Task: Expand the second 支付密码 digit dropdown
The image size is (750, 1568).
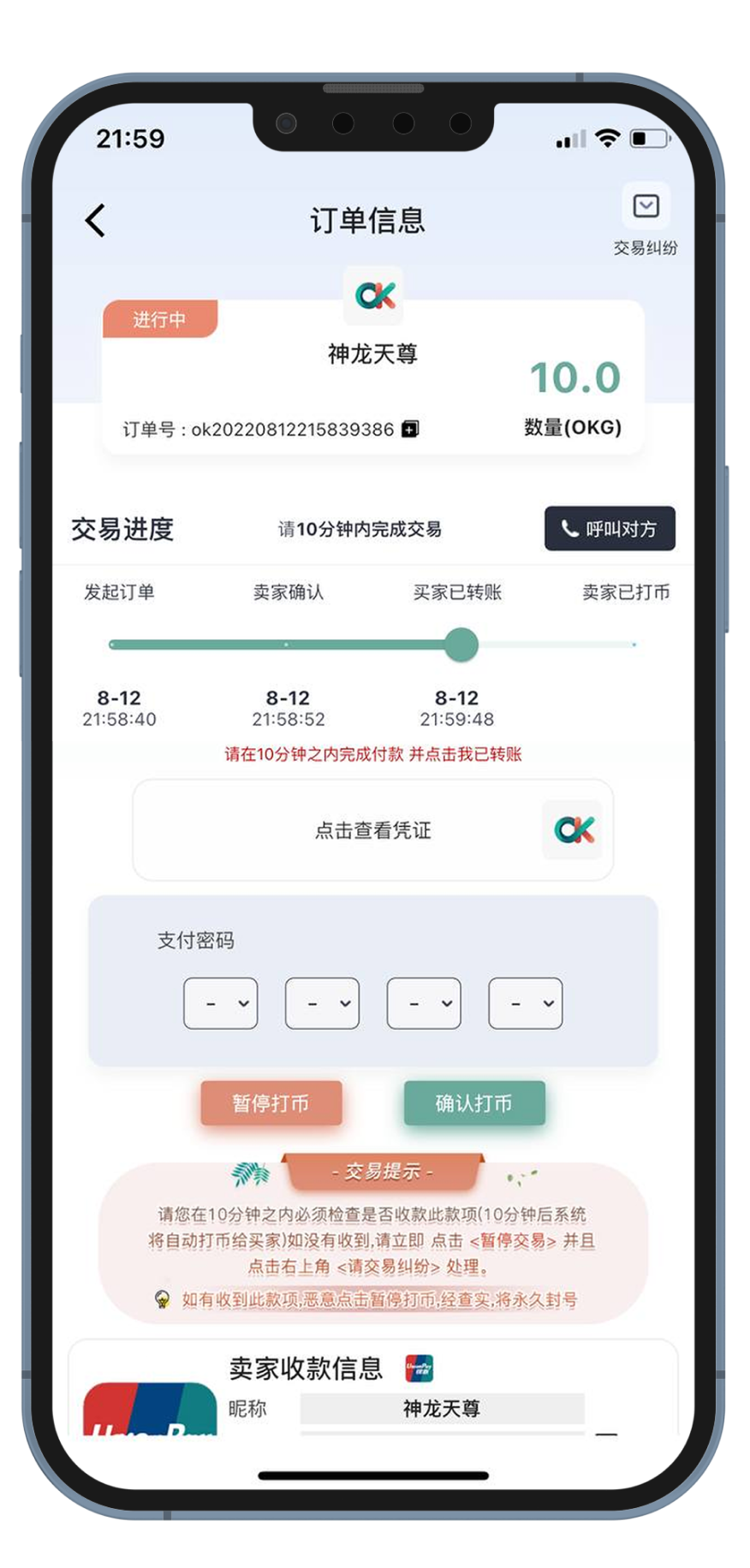Action: [322, 1003]
